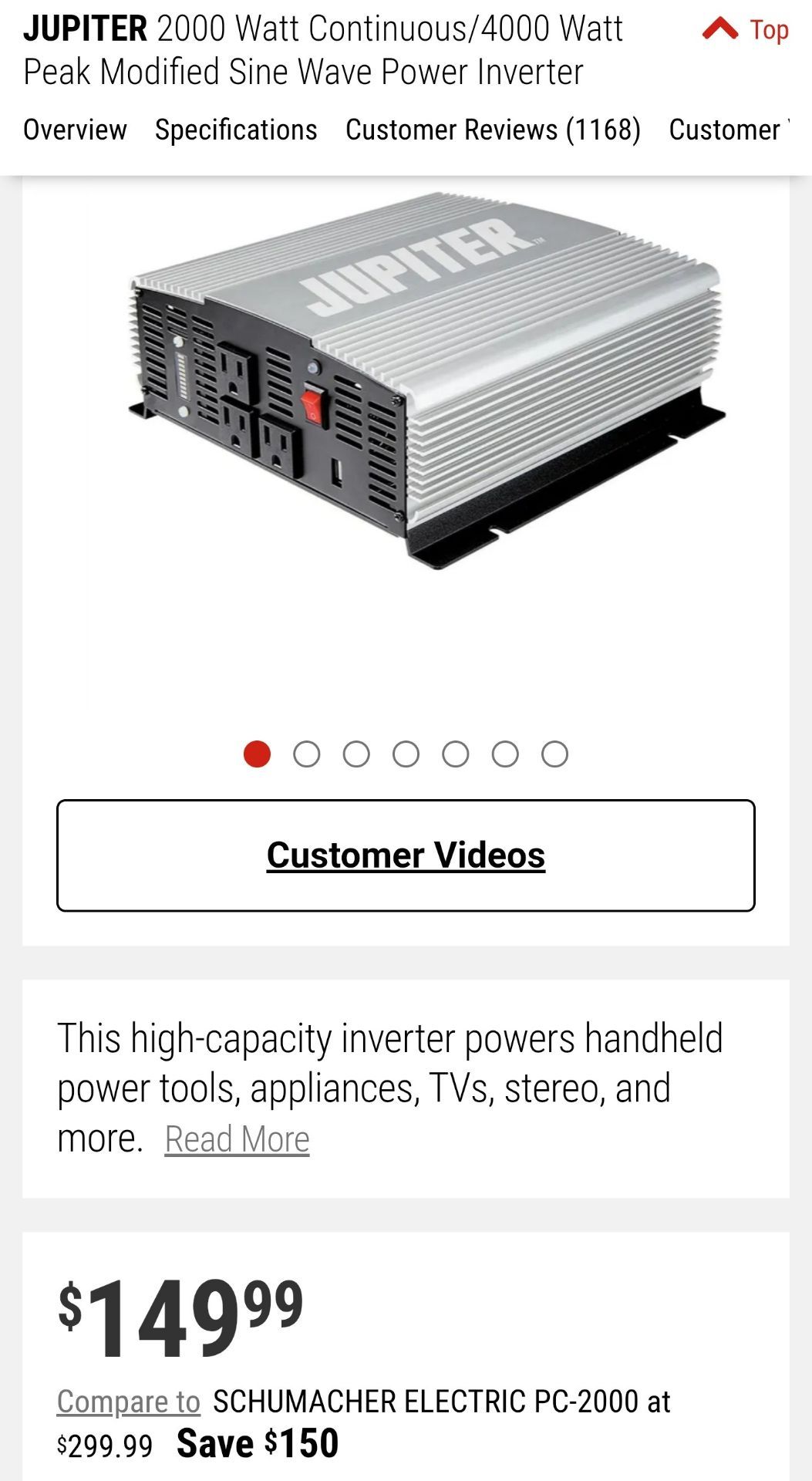Switch to the Overview tab

[x=75, y=130]
